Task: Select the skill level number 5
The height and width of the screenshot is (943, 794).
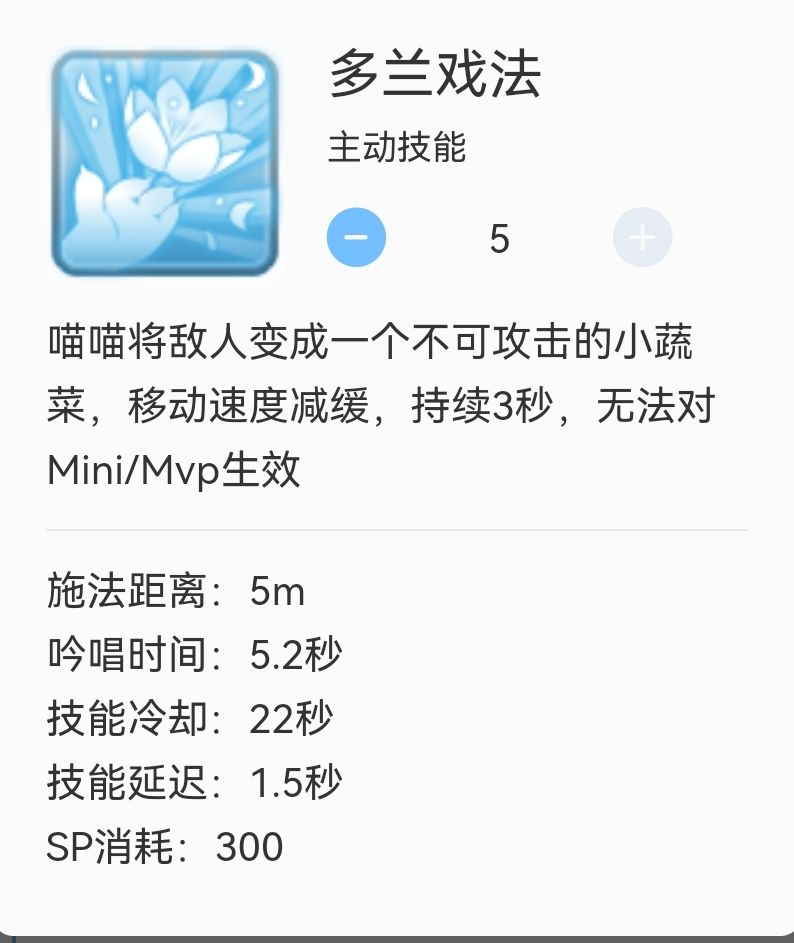Action: (x=500, y=237)
